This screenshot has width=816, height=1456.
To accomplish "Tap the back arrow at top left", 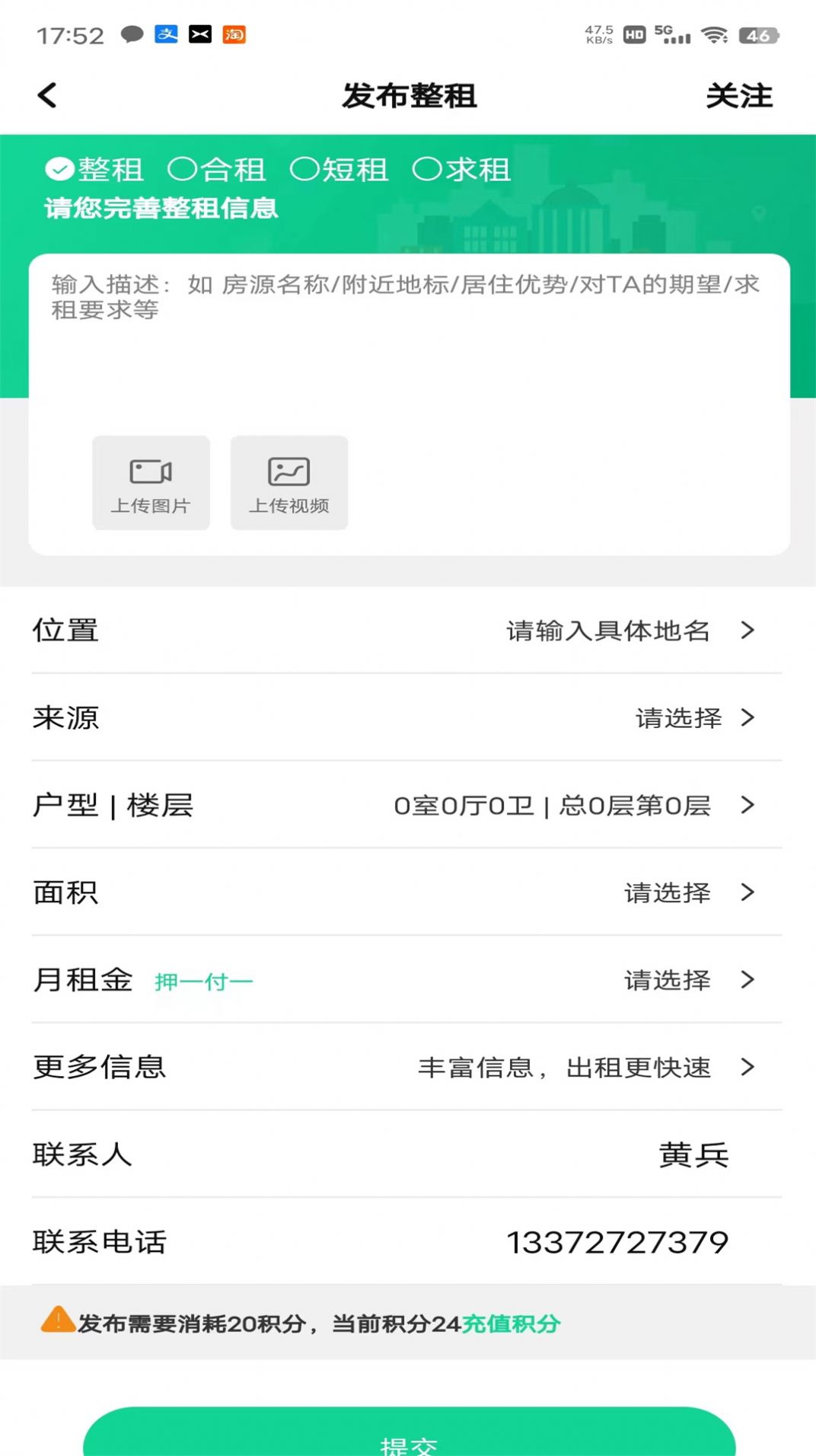I will click(47, 95).
